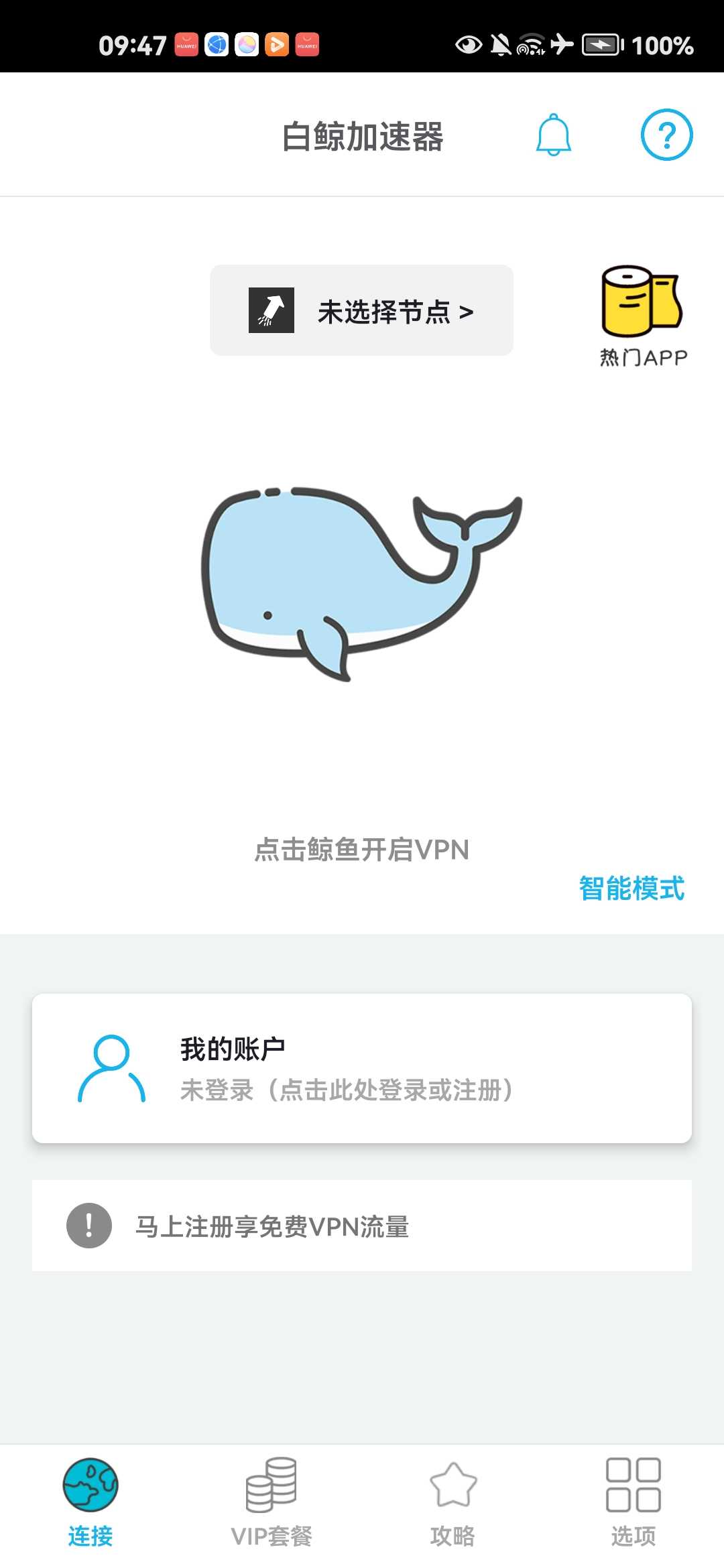Tap the whale to start VPN
This screenshot has width=724, height=1568.
[361, 583]
